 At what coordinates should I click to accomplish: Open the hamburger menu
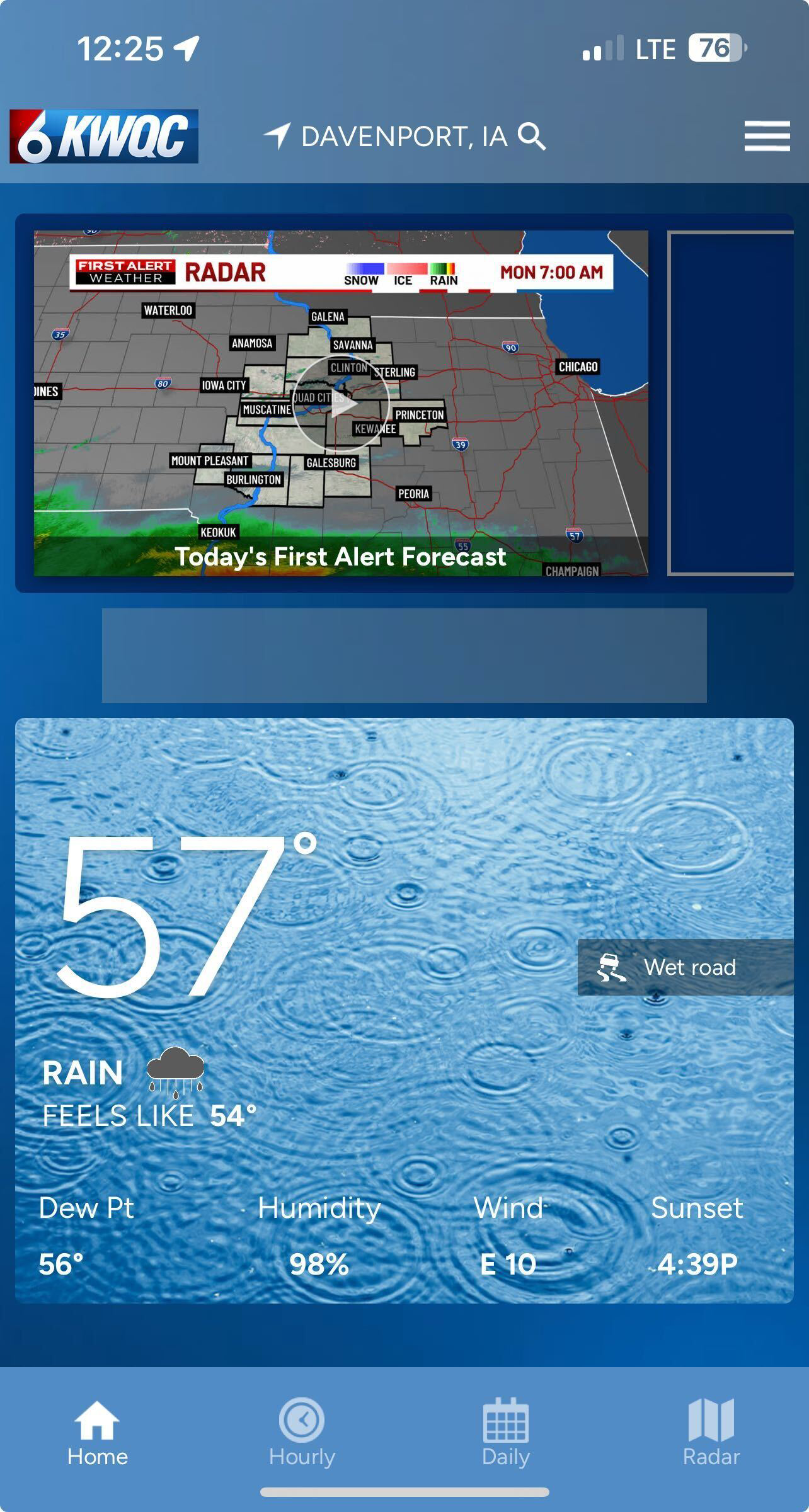click(766, 136)
